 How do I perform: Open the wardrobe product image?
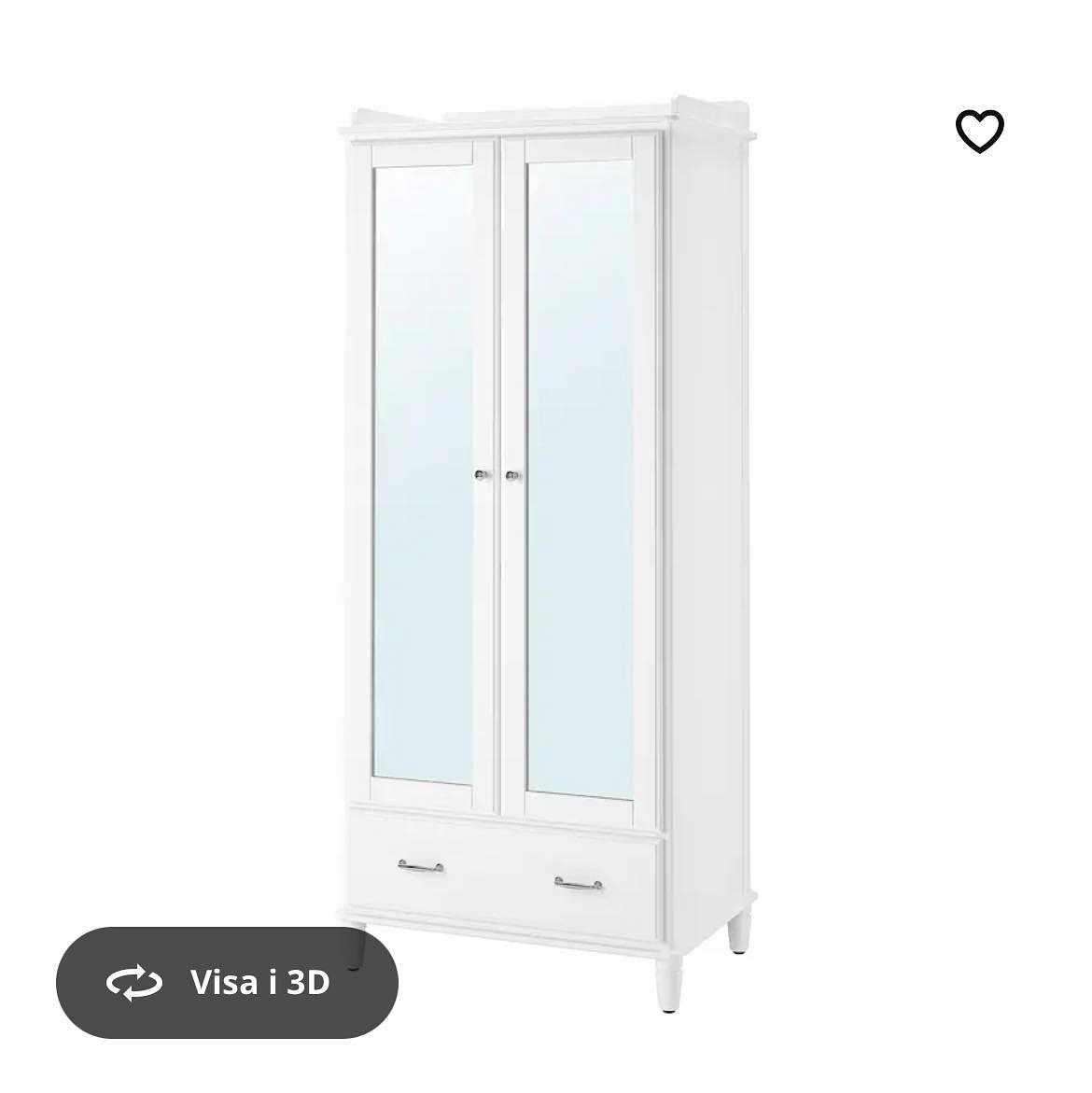click(x=547, y=523)
